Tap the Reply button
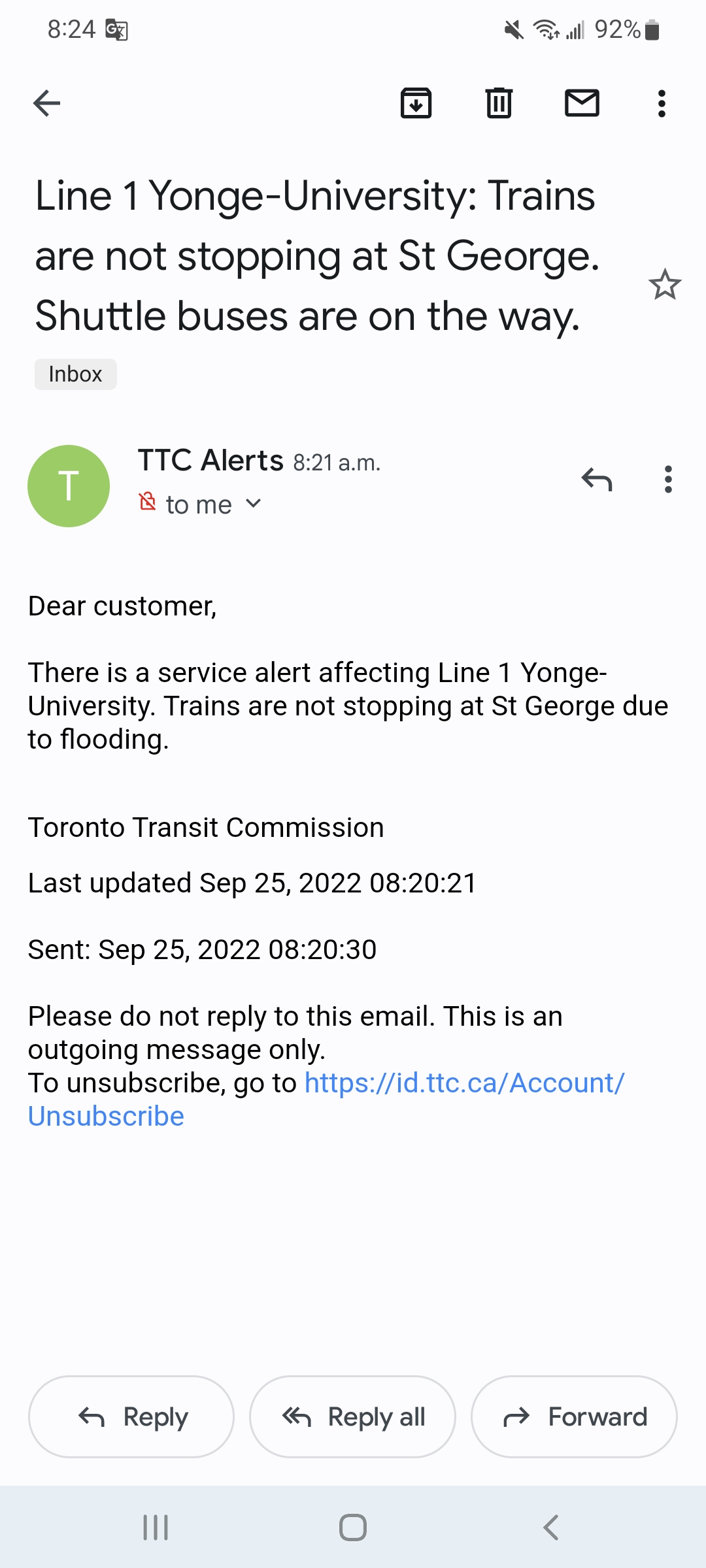The height and width of the screenshot is (1568, 706). click(x=130, y=1416)
